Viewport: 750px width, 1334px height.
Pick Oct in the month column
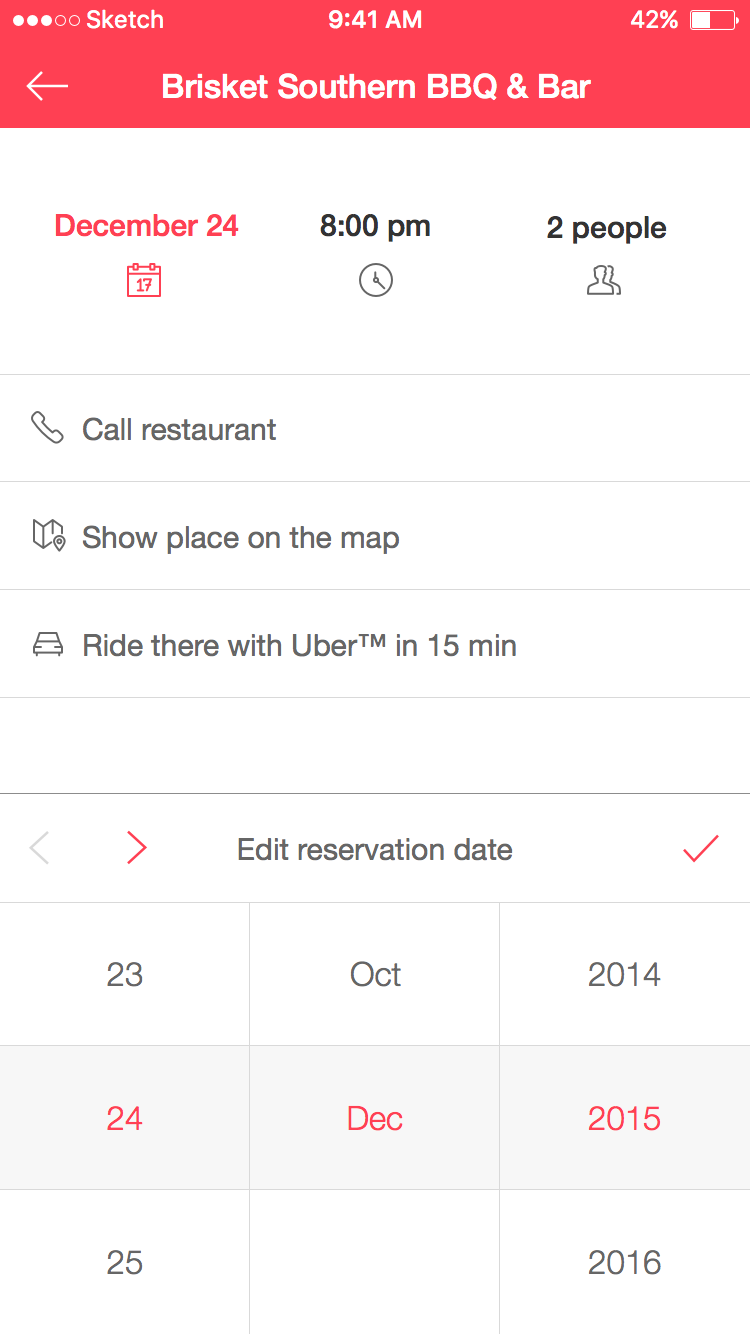[x=375, y=974]
